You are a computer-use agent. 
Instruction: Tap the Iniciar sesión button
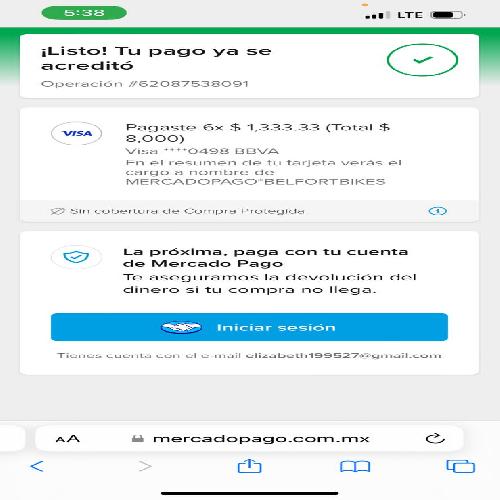(x=249, y=327)
